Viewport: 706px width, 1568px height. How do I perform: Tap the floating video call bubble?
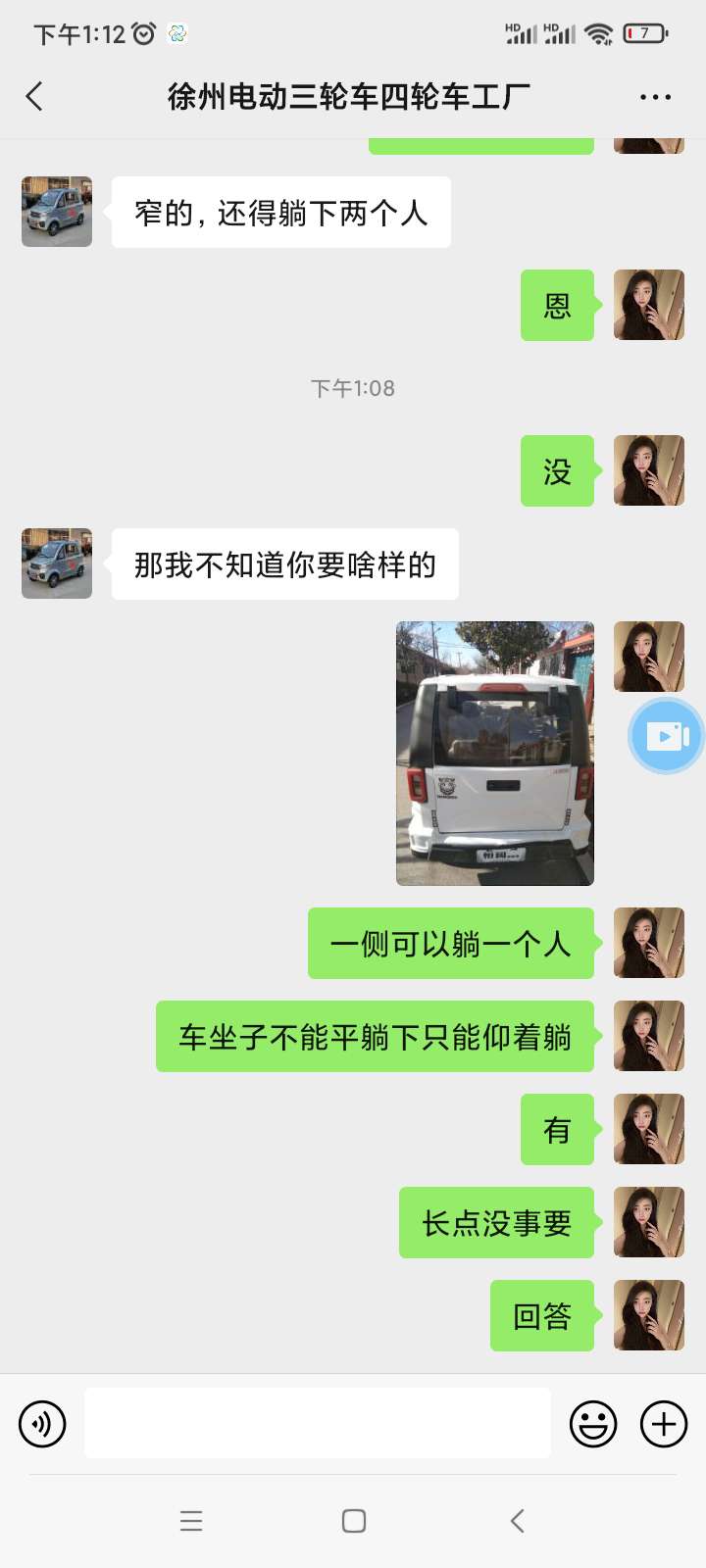pos(667,736)
